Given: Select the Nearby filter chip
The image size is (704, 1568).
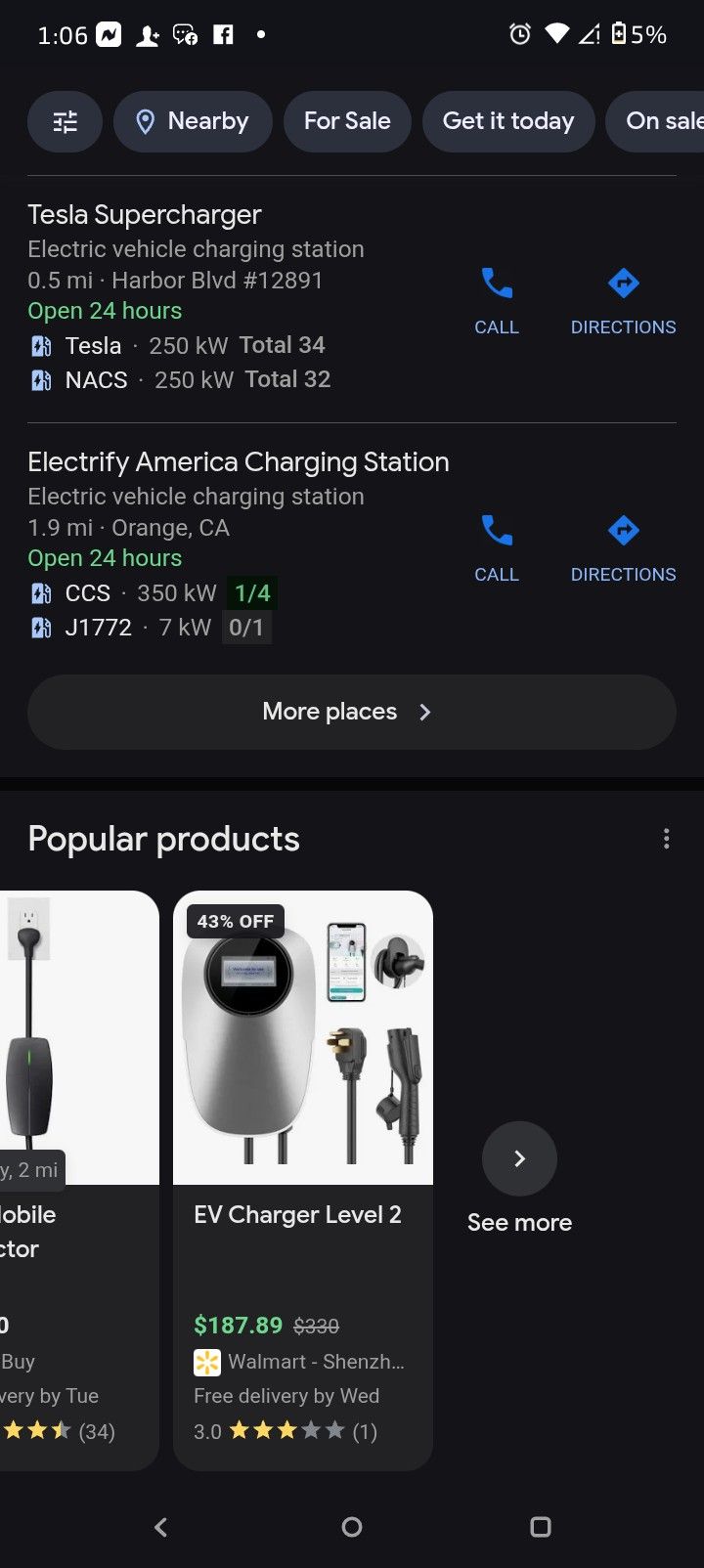Looking at the screenshot, I should (193, 121).
